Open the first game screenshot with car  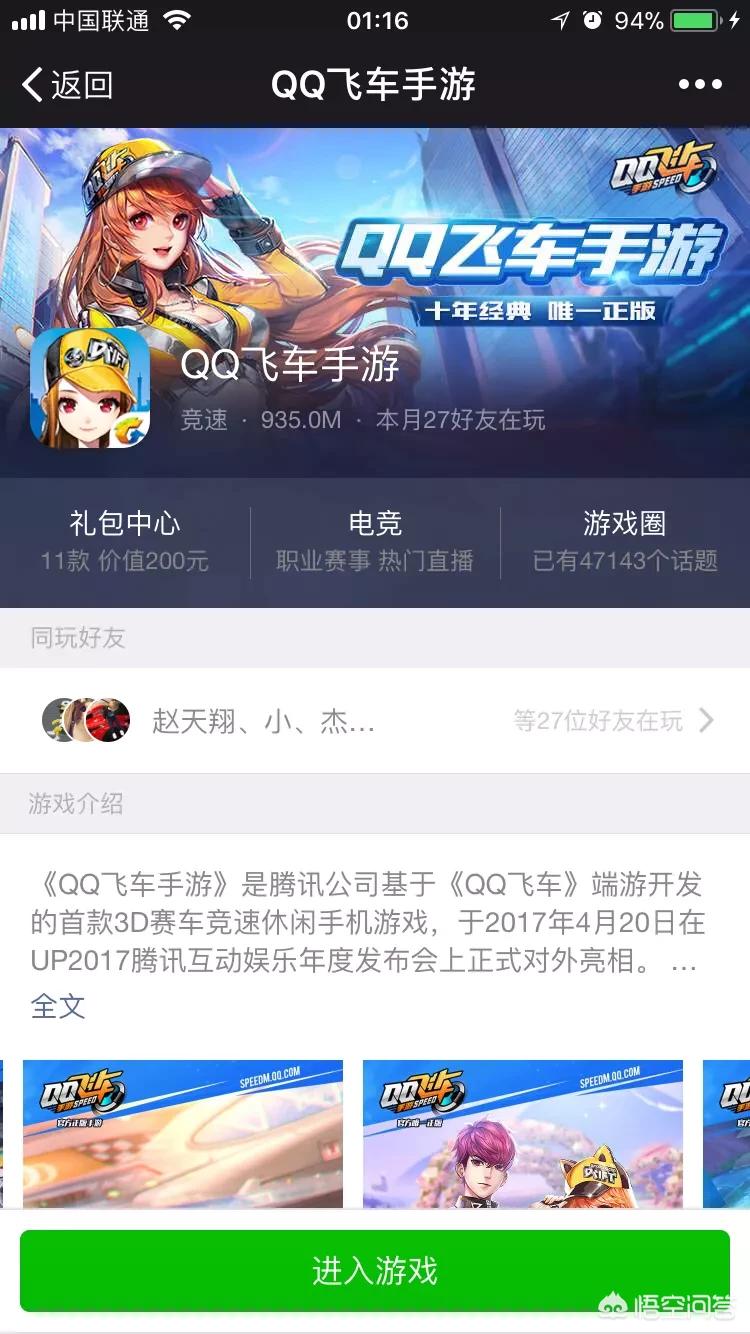click(x=182, y=1135)
